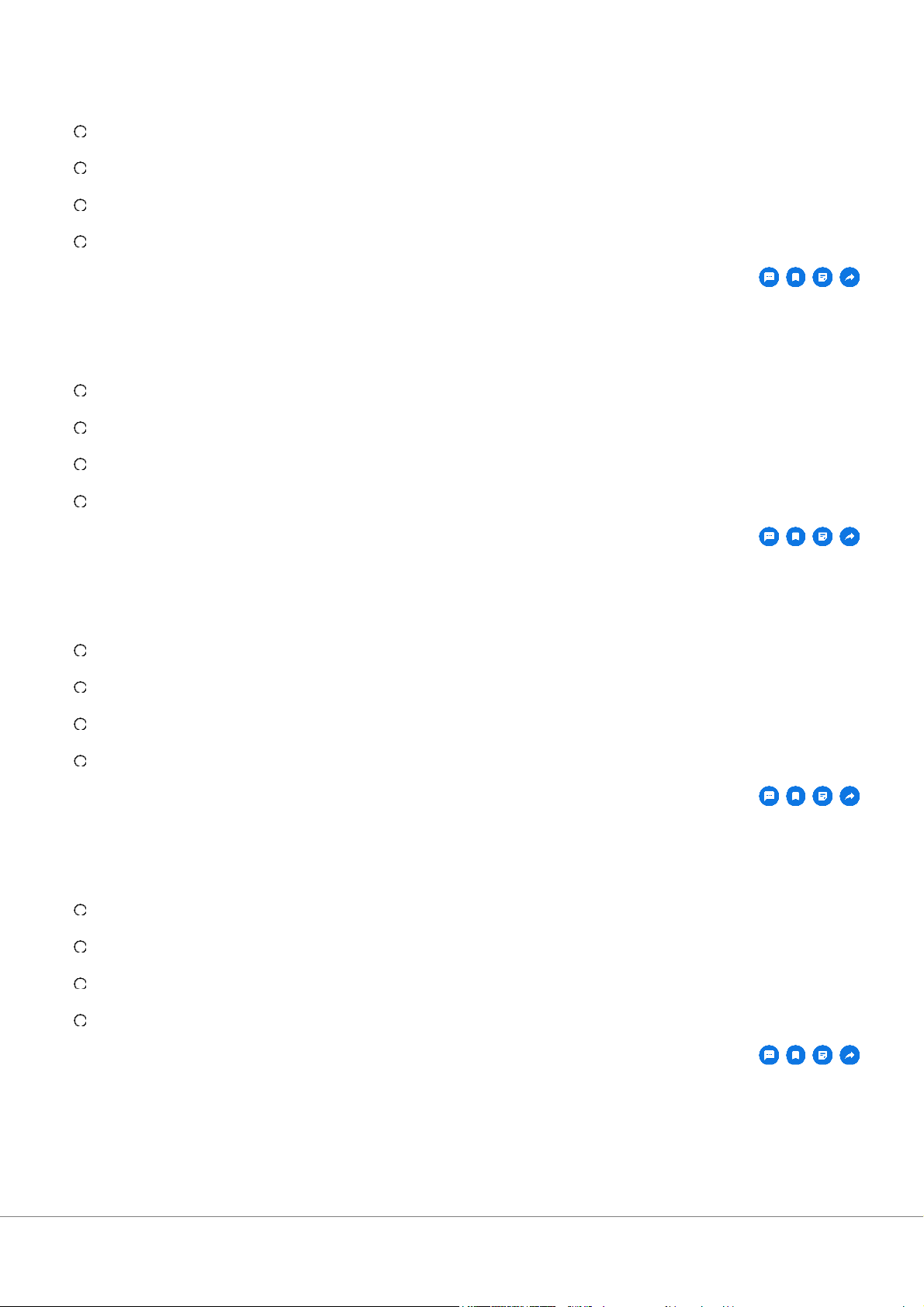
Task: Open comments for the third question
Action: tap(769, 796)
